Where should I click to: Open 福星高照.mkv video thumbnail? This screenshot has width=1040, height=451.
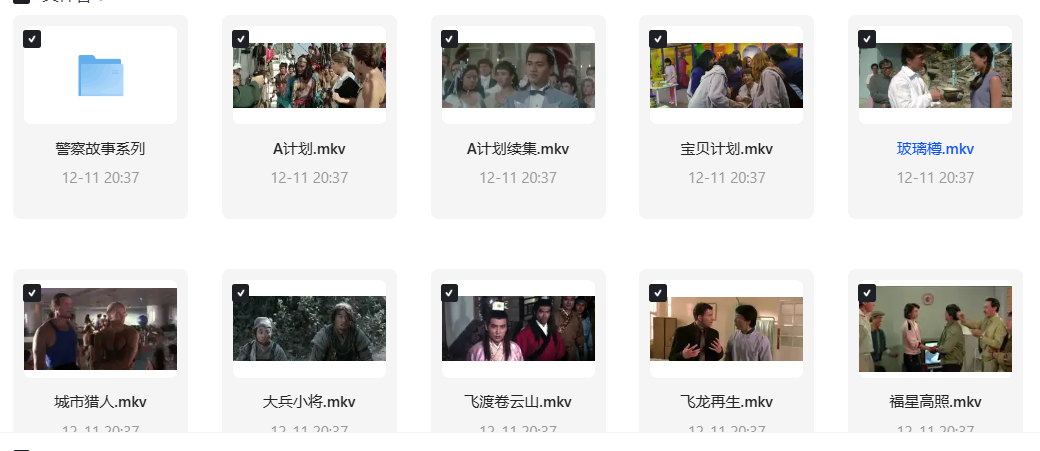pos(935,329)
